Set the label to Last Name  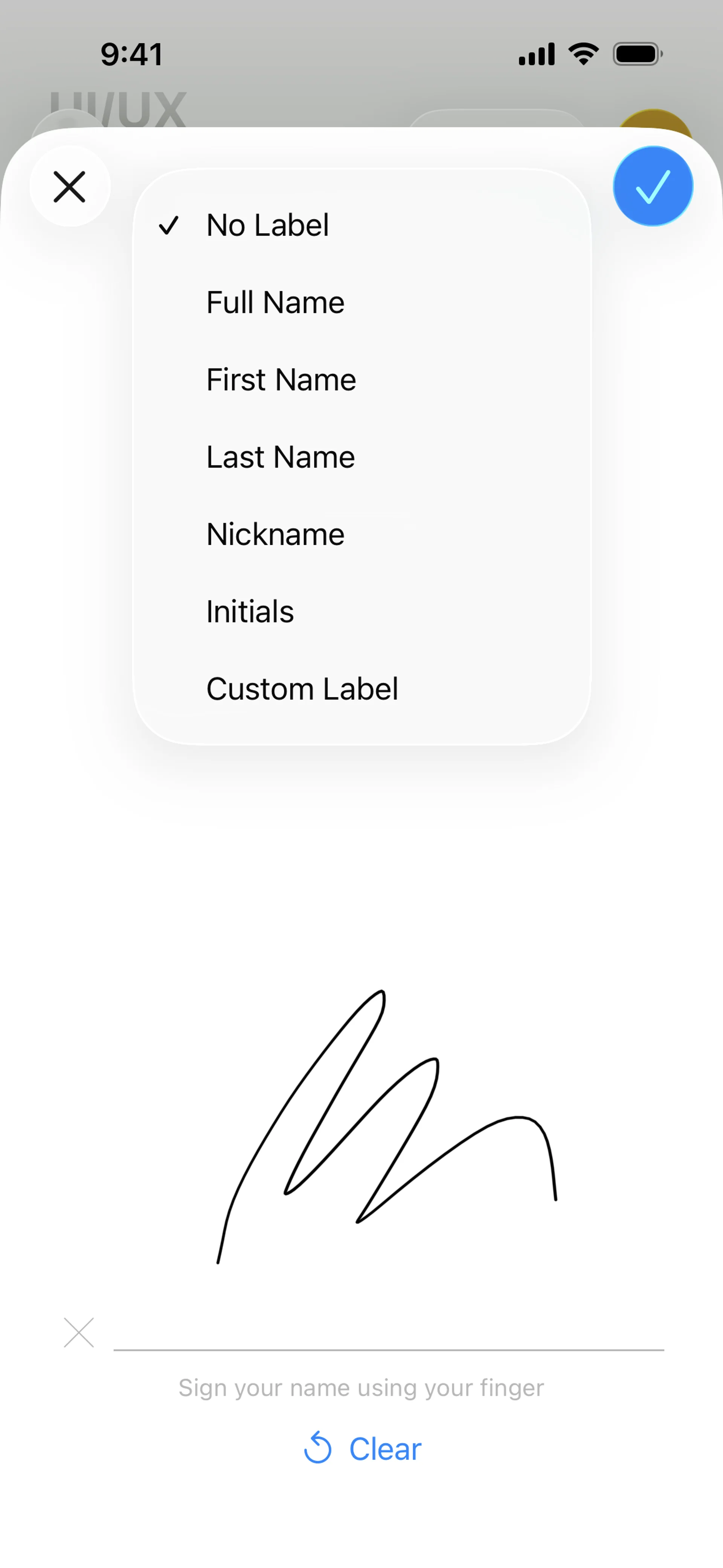(361, 457)
